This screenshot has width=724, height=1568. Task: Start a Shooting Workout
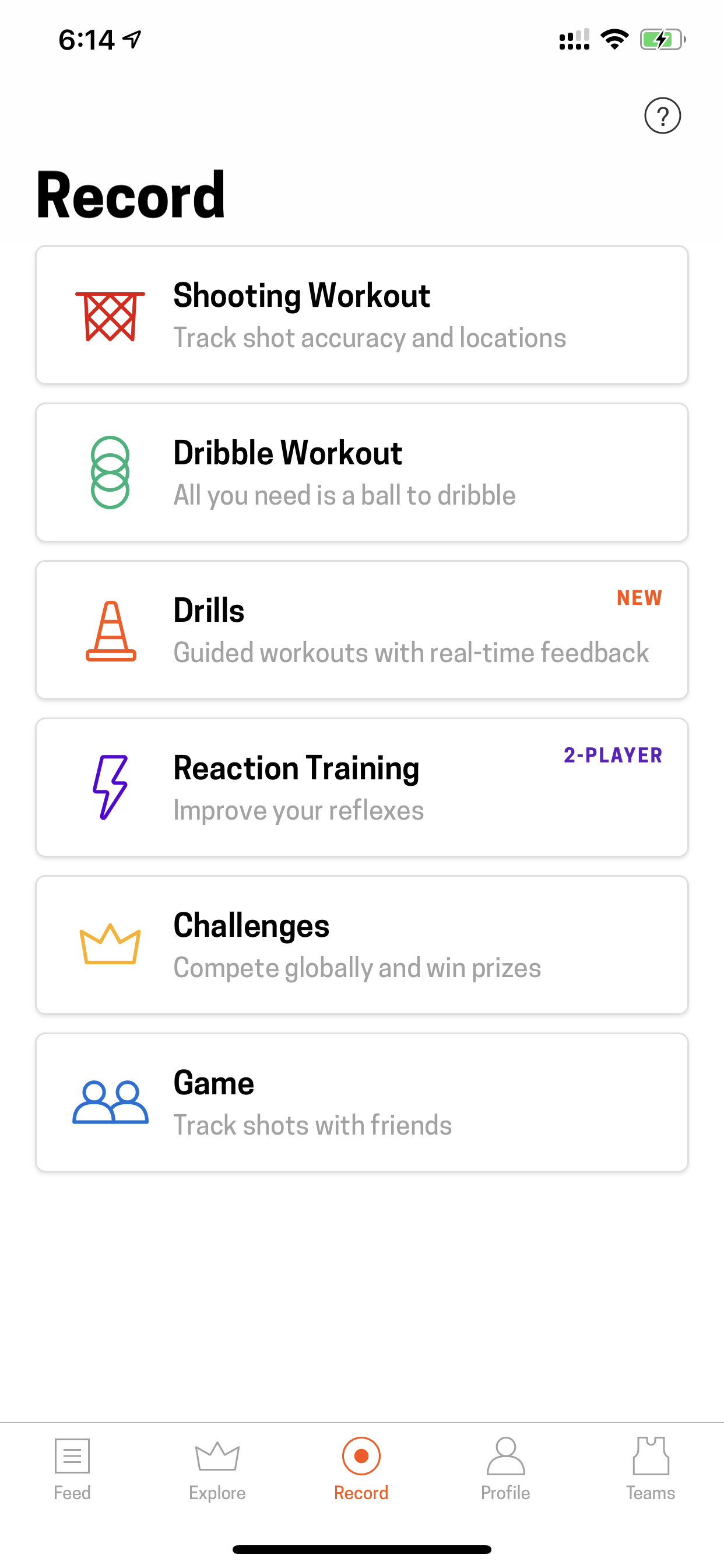362,314
